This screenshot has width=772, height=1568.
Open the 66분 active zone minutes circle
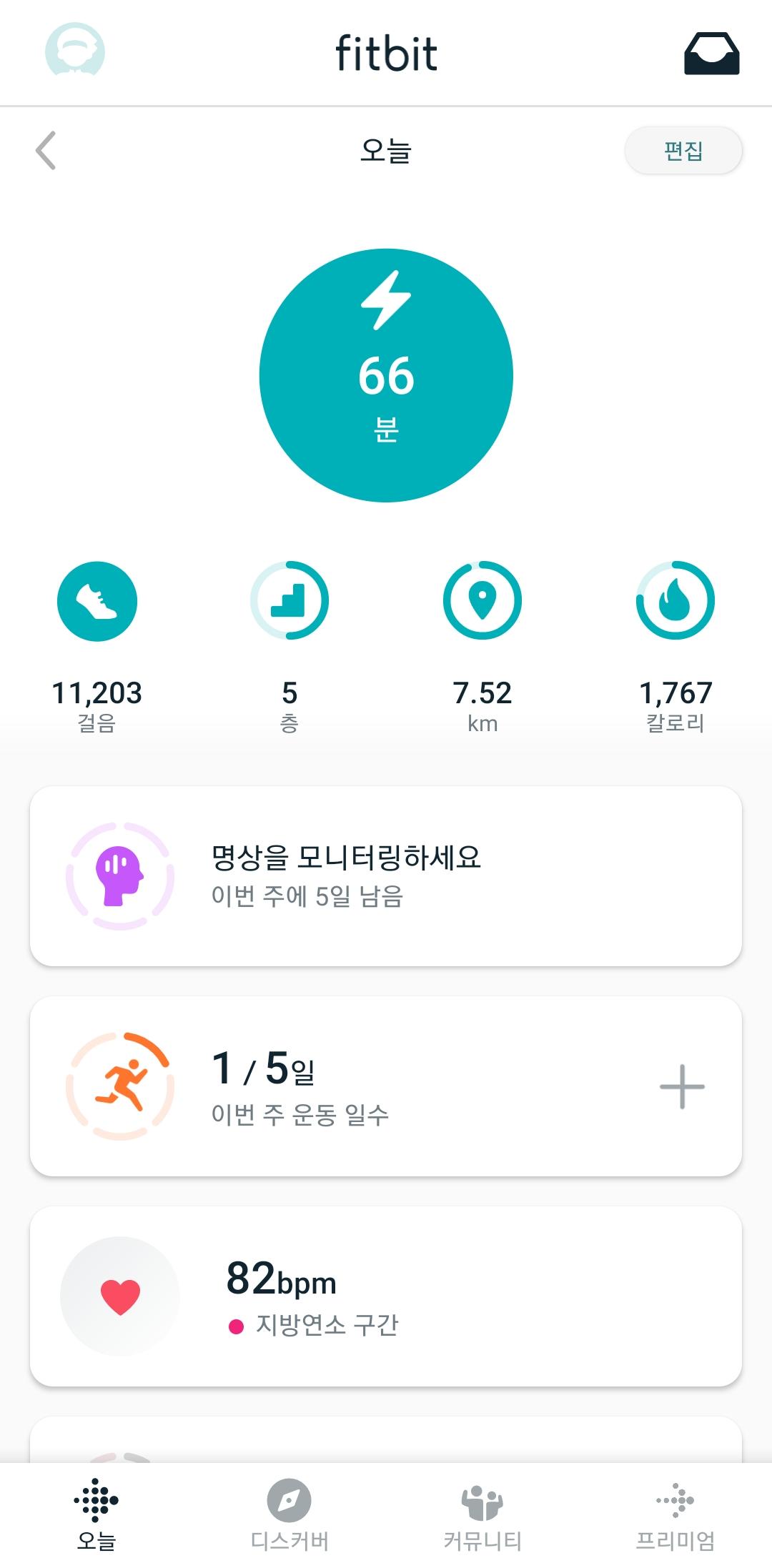(386, 375)
